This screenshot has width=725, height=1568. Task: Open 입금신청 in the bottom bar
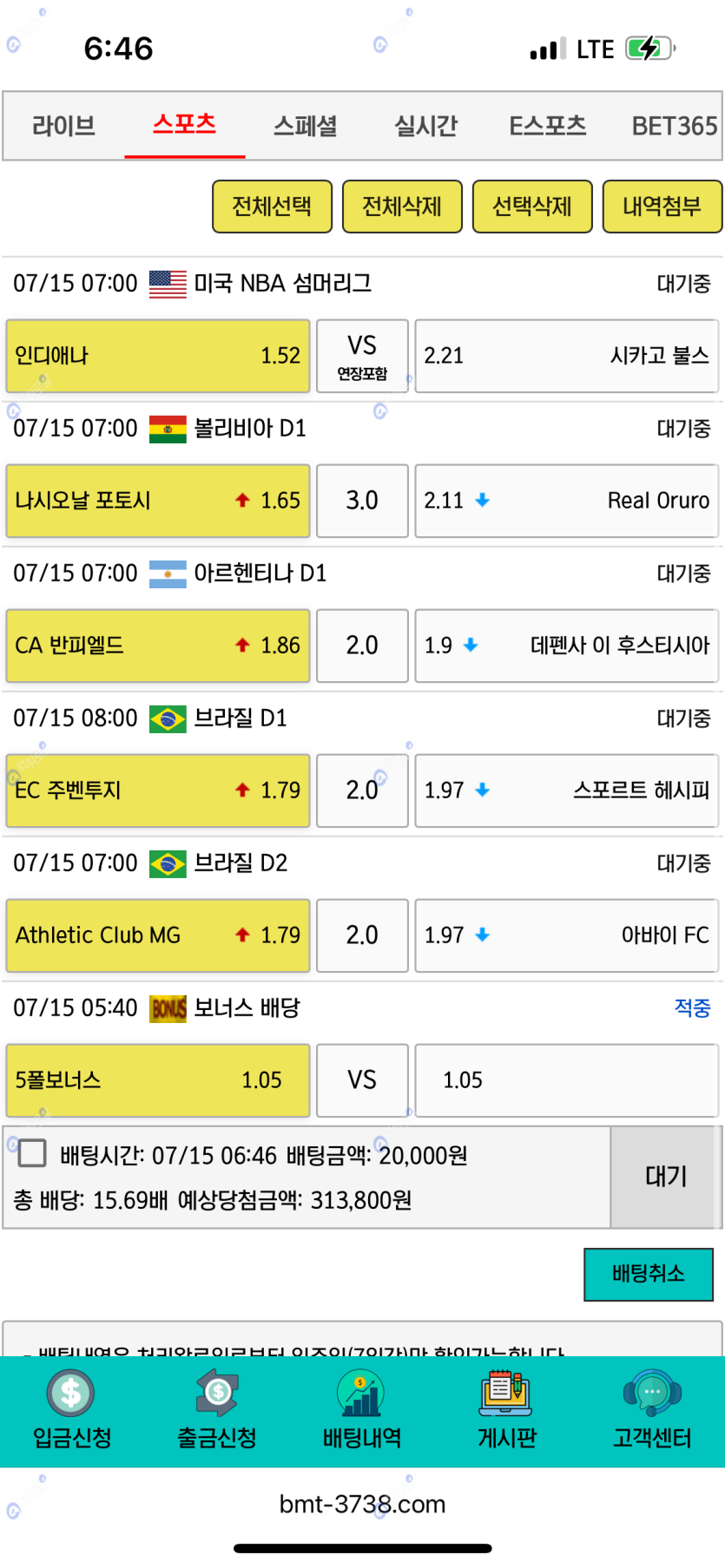click(x=72, y=1410)
